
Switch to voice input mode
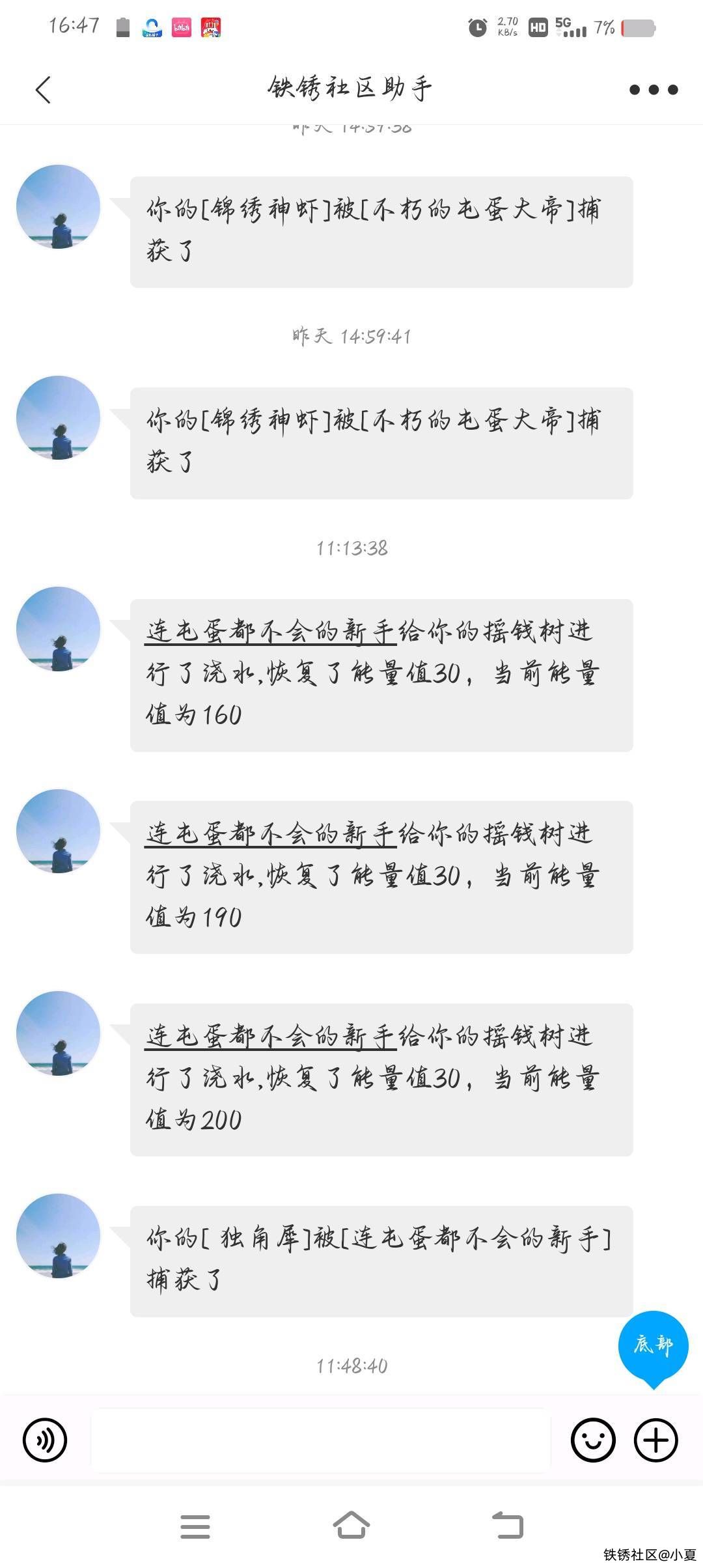click(x=45, y=1440)
